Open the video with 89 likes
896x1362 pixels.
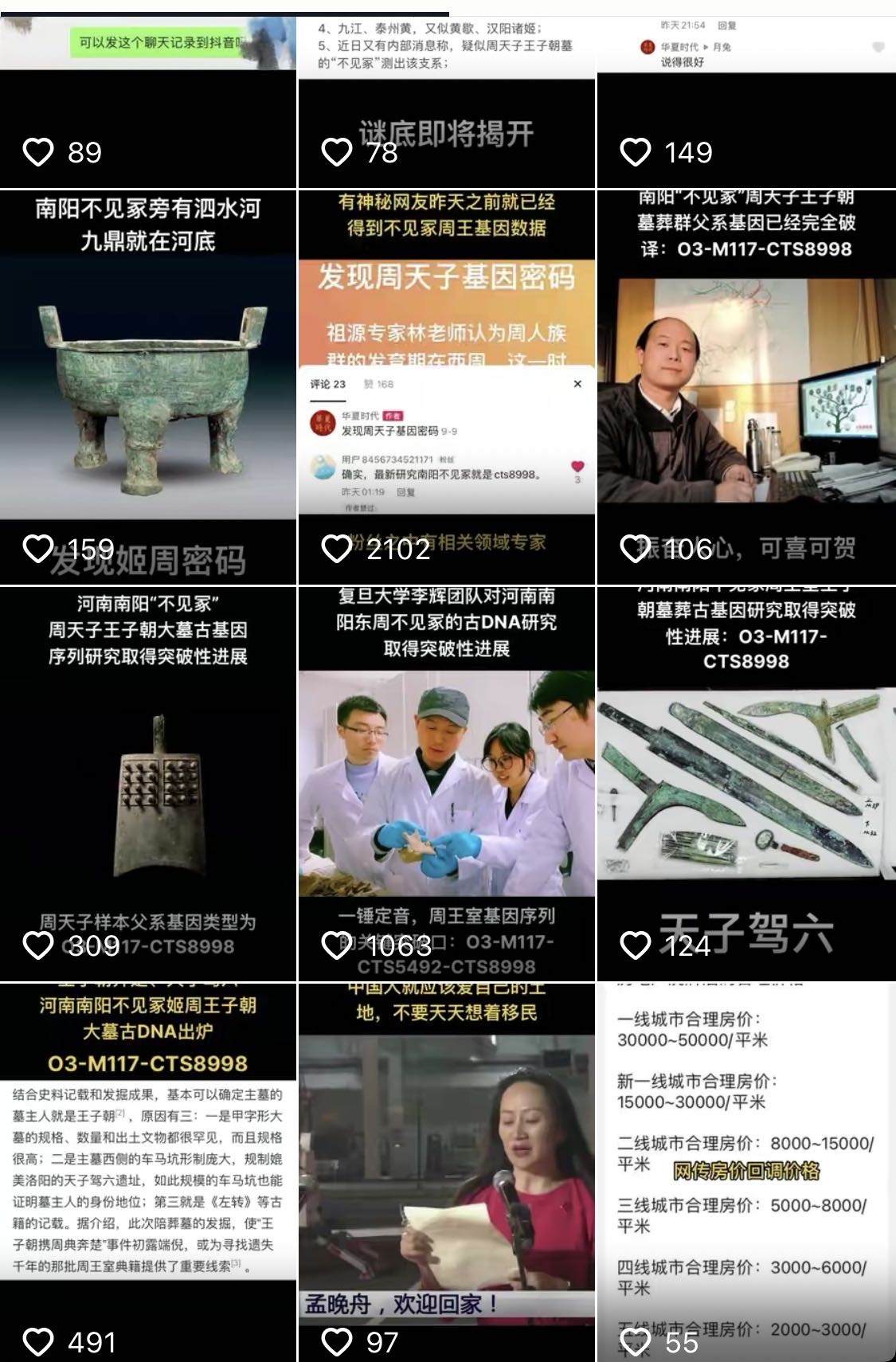coord(148,104)
